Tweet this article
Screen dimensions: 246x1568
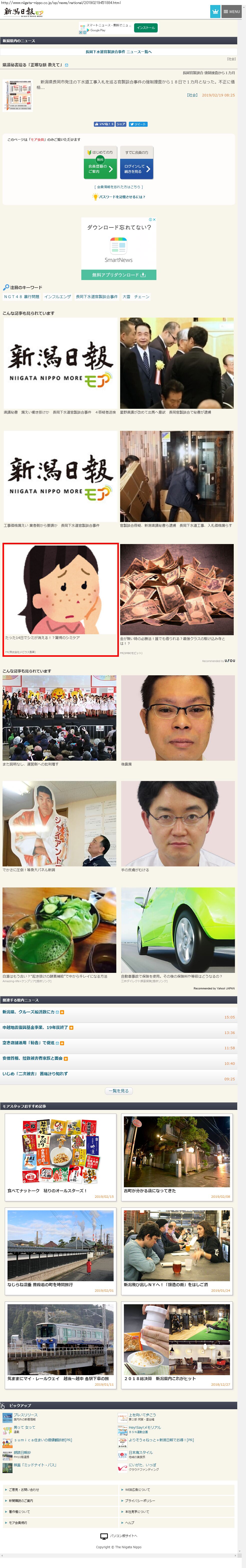138,124
